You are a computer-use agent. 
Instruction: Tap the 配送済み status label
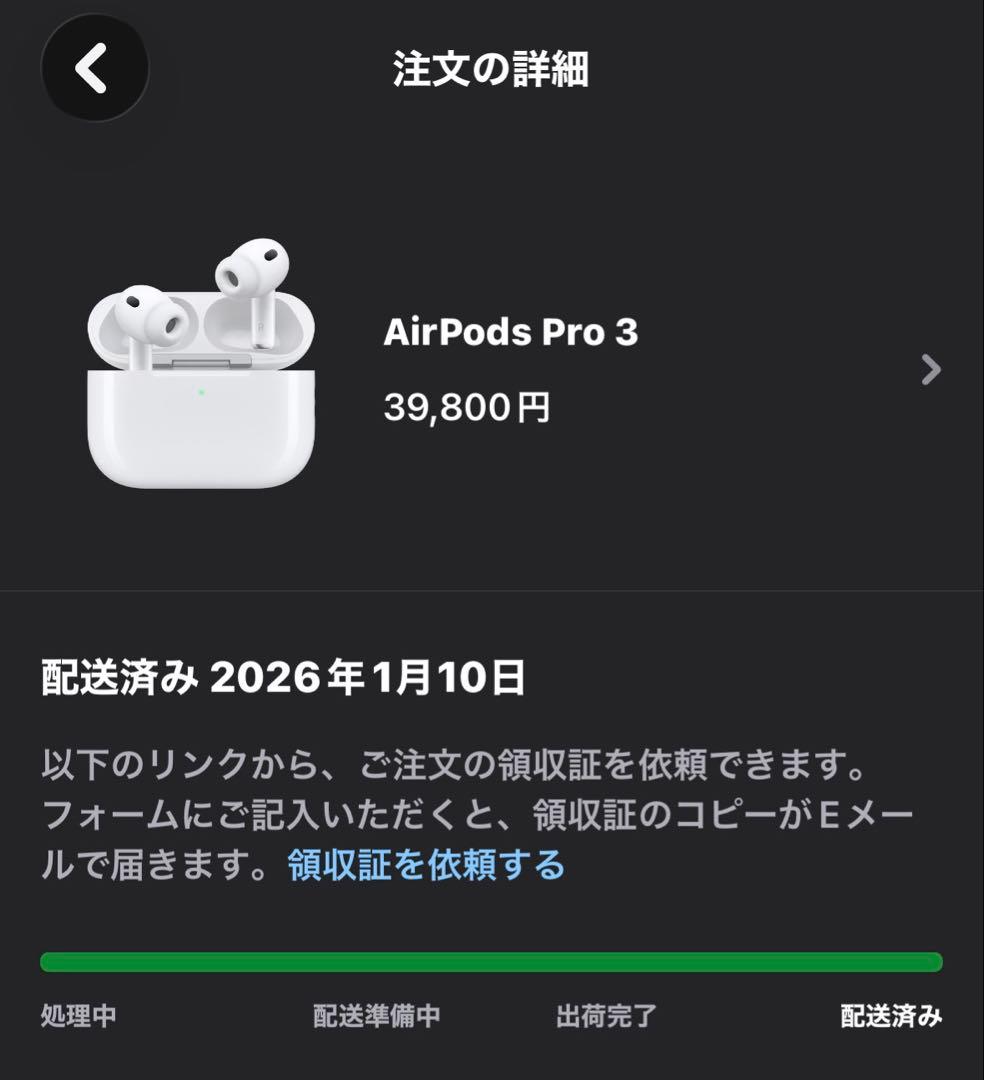pos(890,1014)
